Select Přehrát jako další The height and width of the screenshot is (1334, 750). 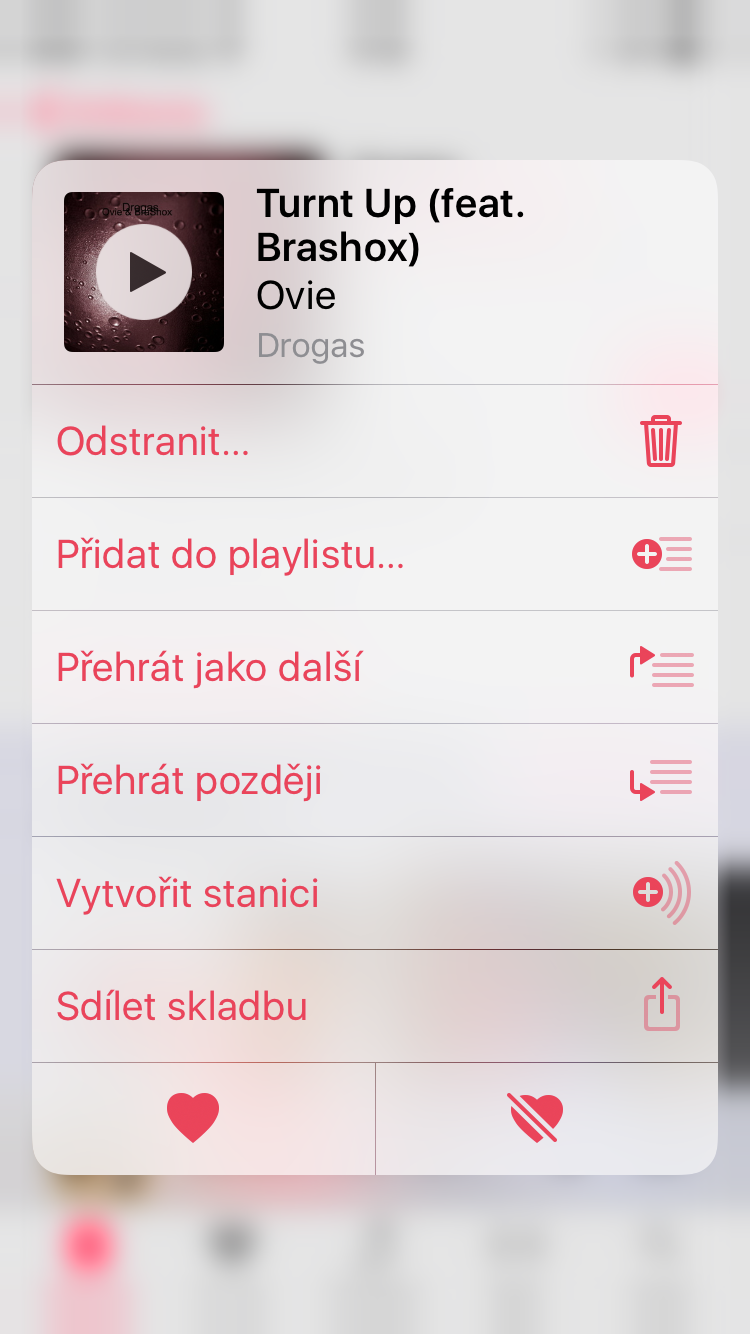tap(374, 667)
